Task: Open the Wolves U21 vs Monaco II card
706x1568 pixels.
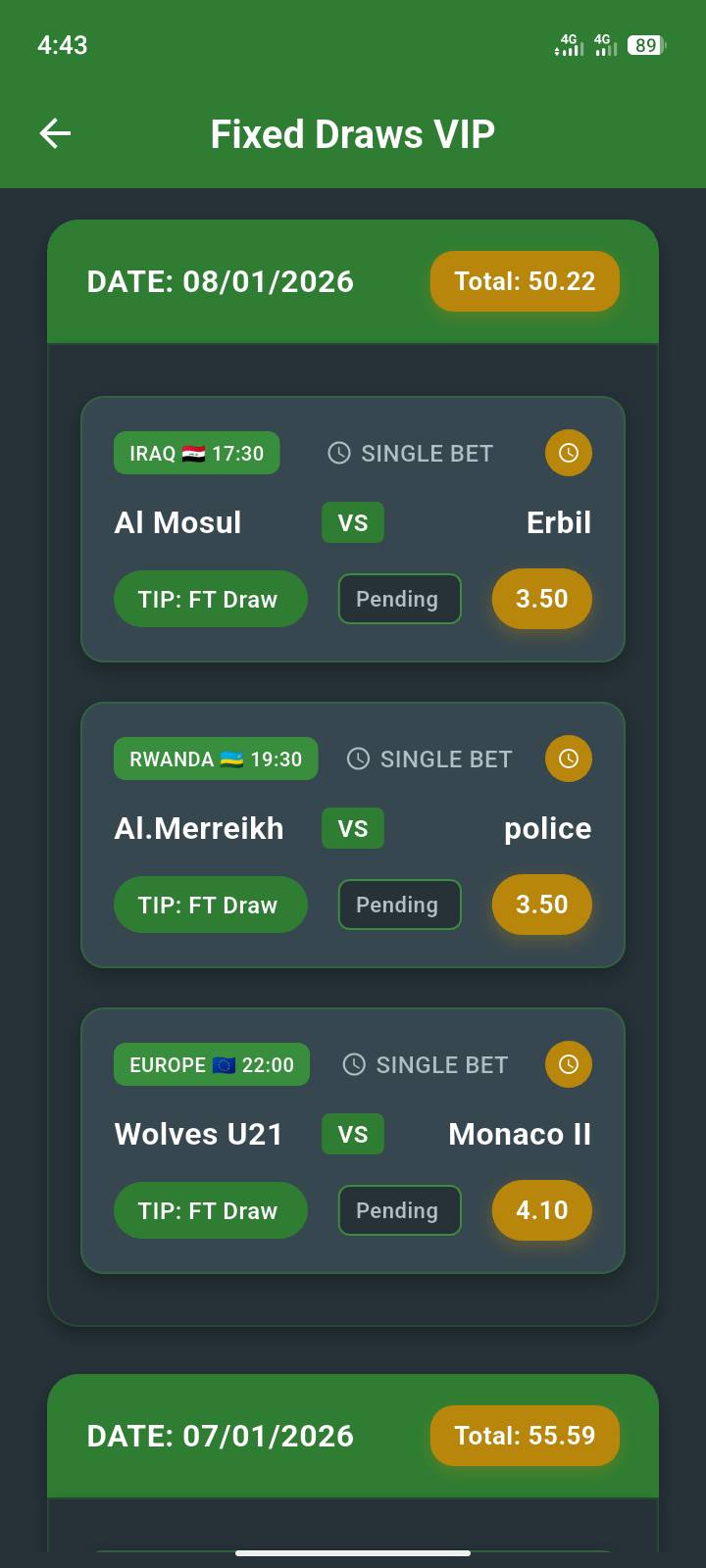Action: click(x=352, y=1141)
